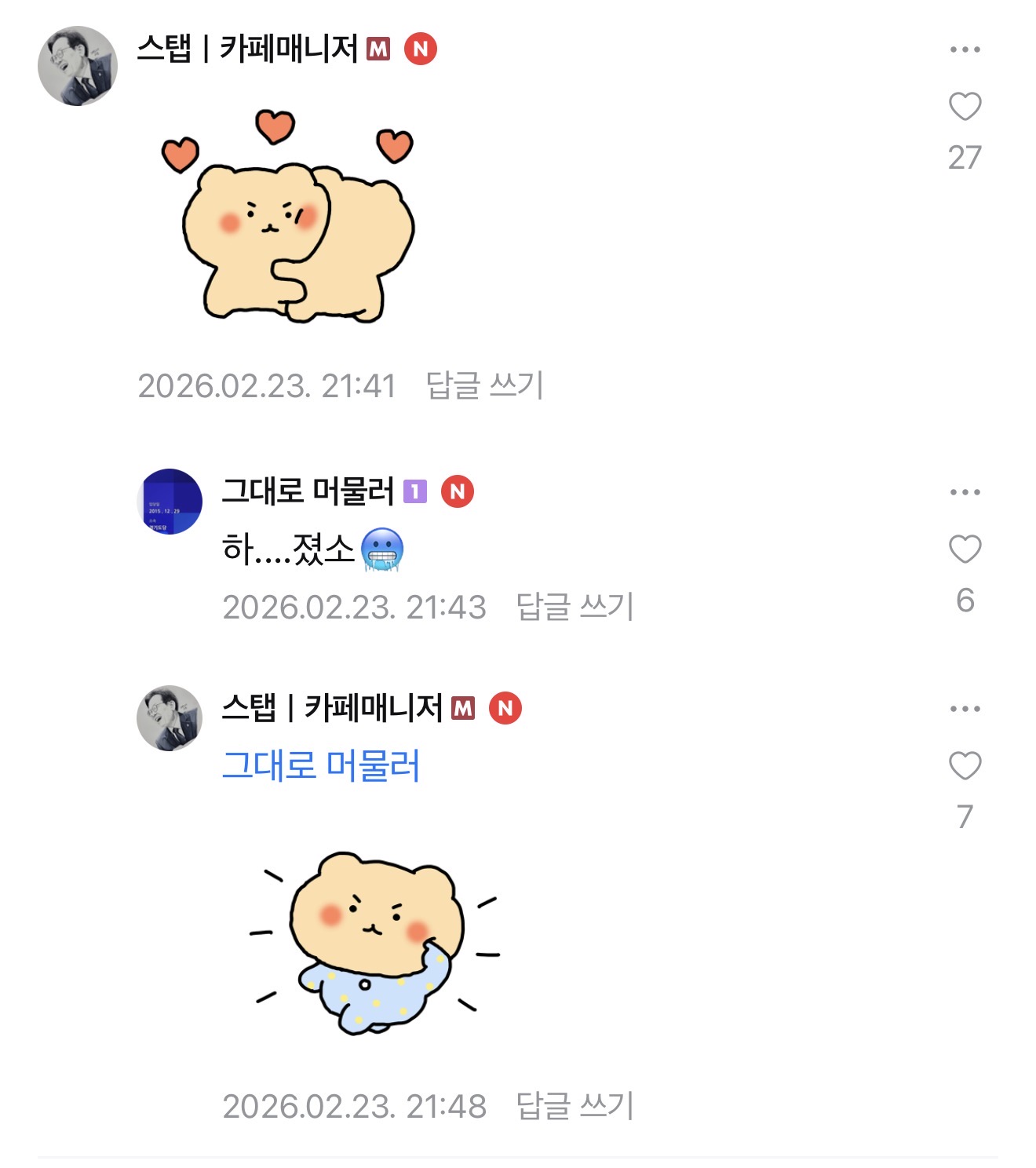Click the M badge on the bottom comment
This screenshot has height=1168, width=1036.
pyautogui.click(x=465, y=708)
